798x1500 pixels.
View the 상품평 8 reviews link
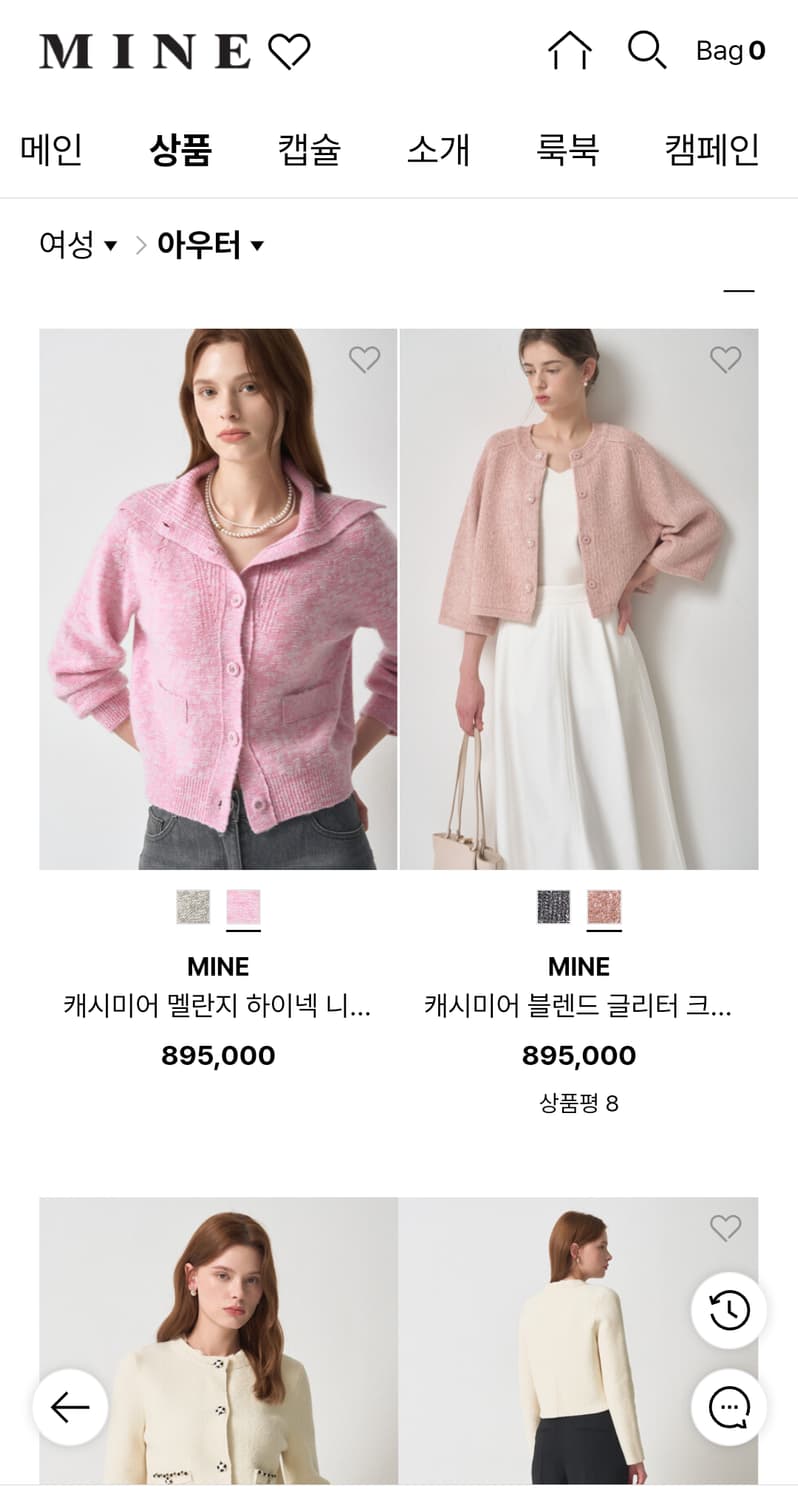pos(578,1104)
